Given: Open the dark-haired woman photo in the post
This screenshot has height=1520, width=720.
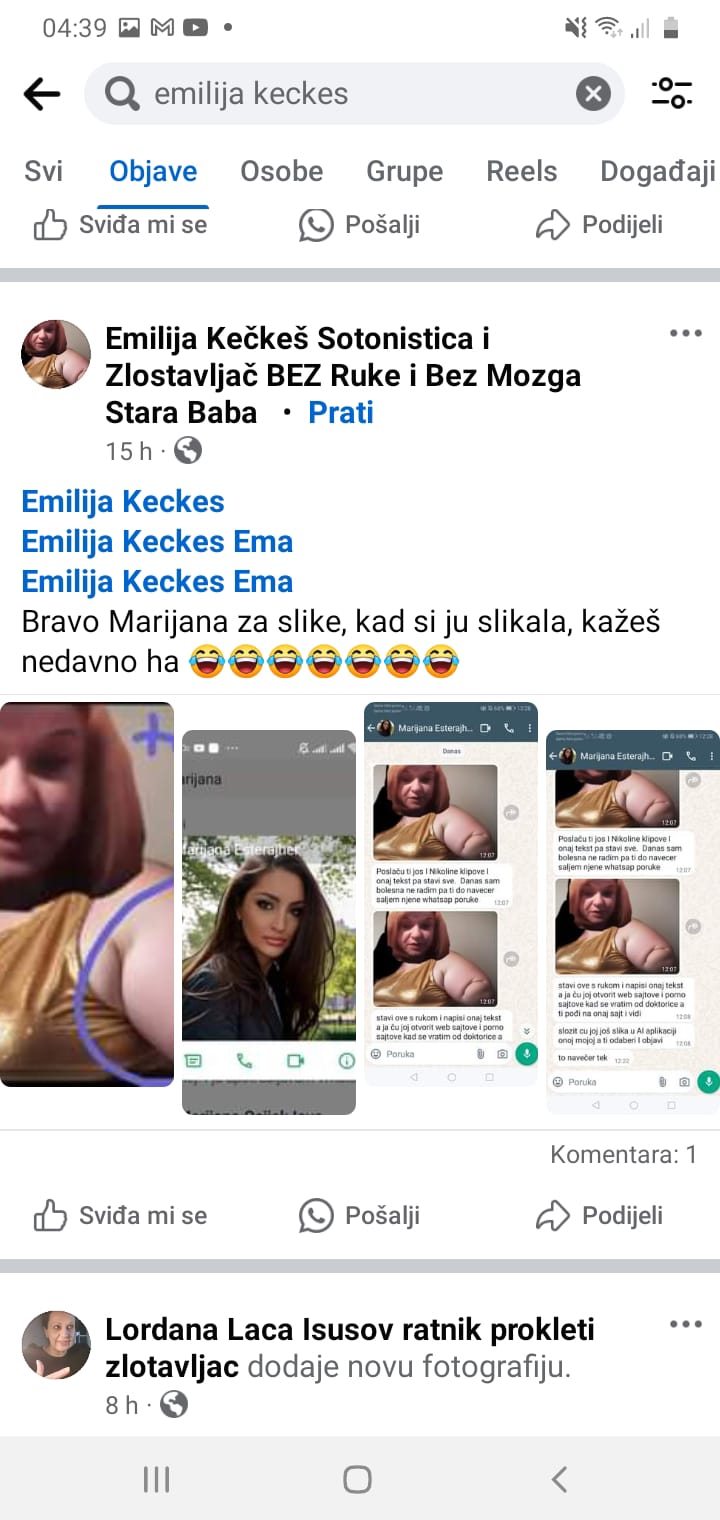Looking at the screenshot, I should (x=268, y=920).
